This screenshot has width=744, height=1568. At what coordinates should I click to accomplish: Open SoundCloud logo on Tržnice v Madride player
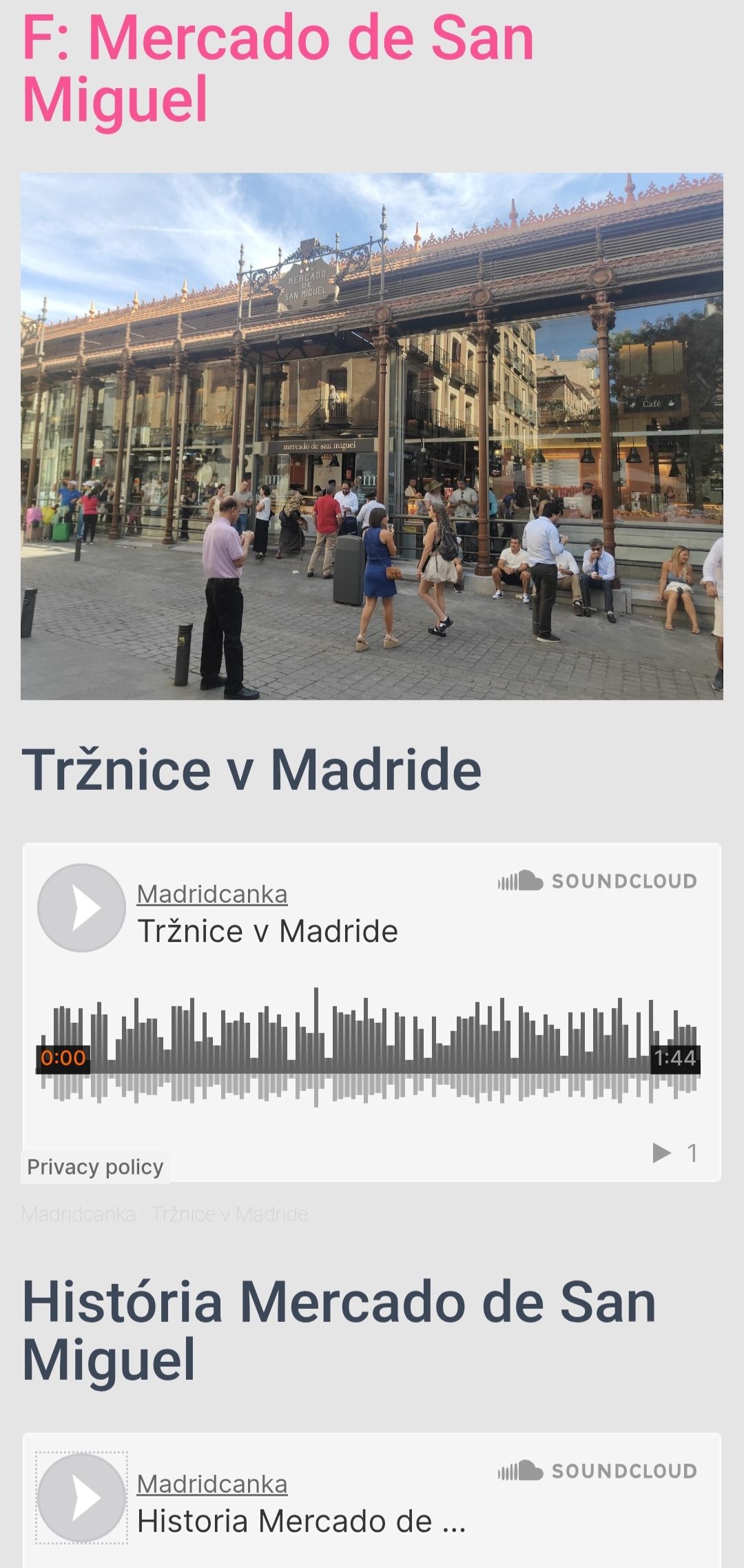point(597,881)
